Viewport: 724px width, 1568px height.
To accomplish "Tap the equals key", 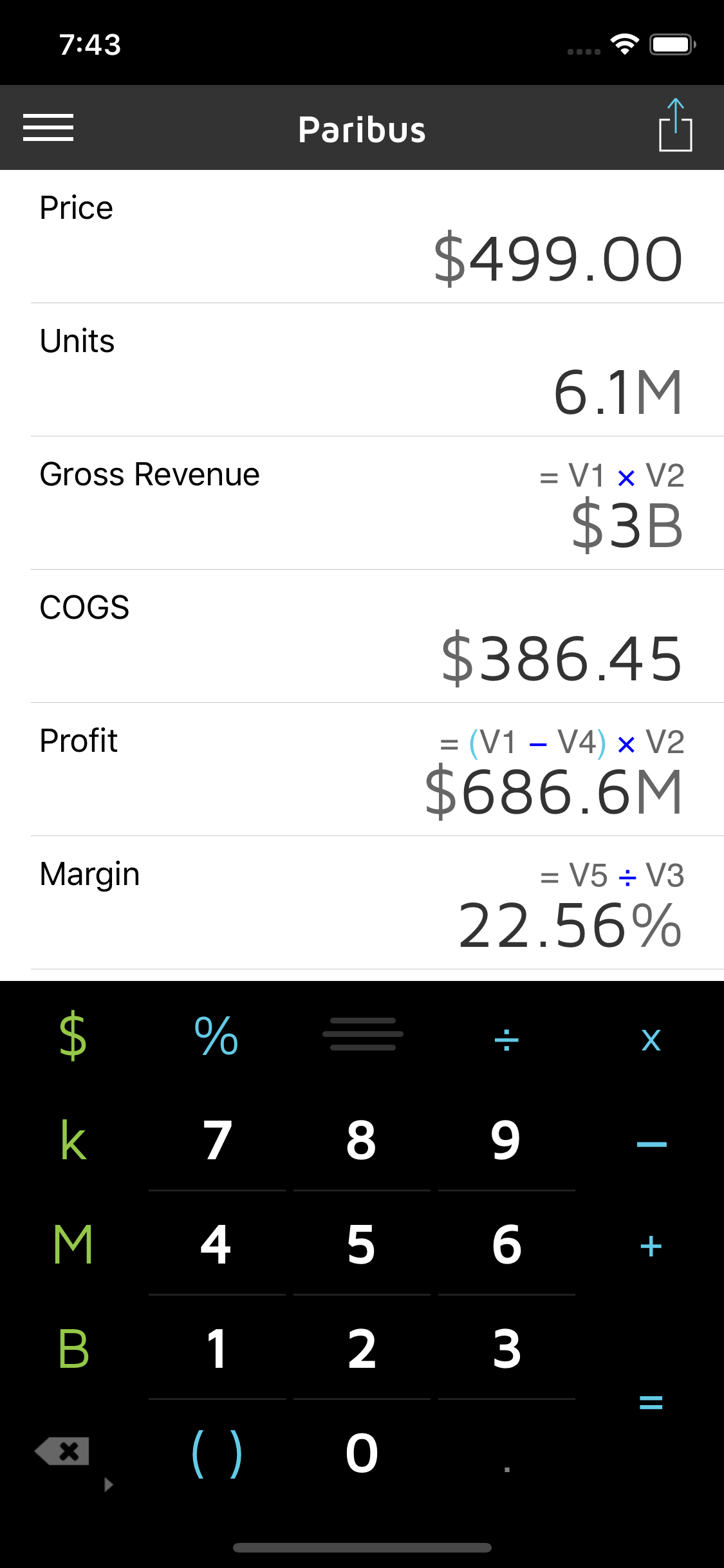I will [651, 1402].
